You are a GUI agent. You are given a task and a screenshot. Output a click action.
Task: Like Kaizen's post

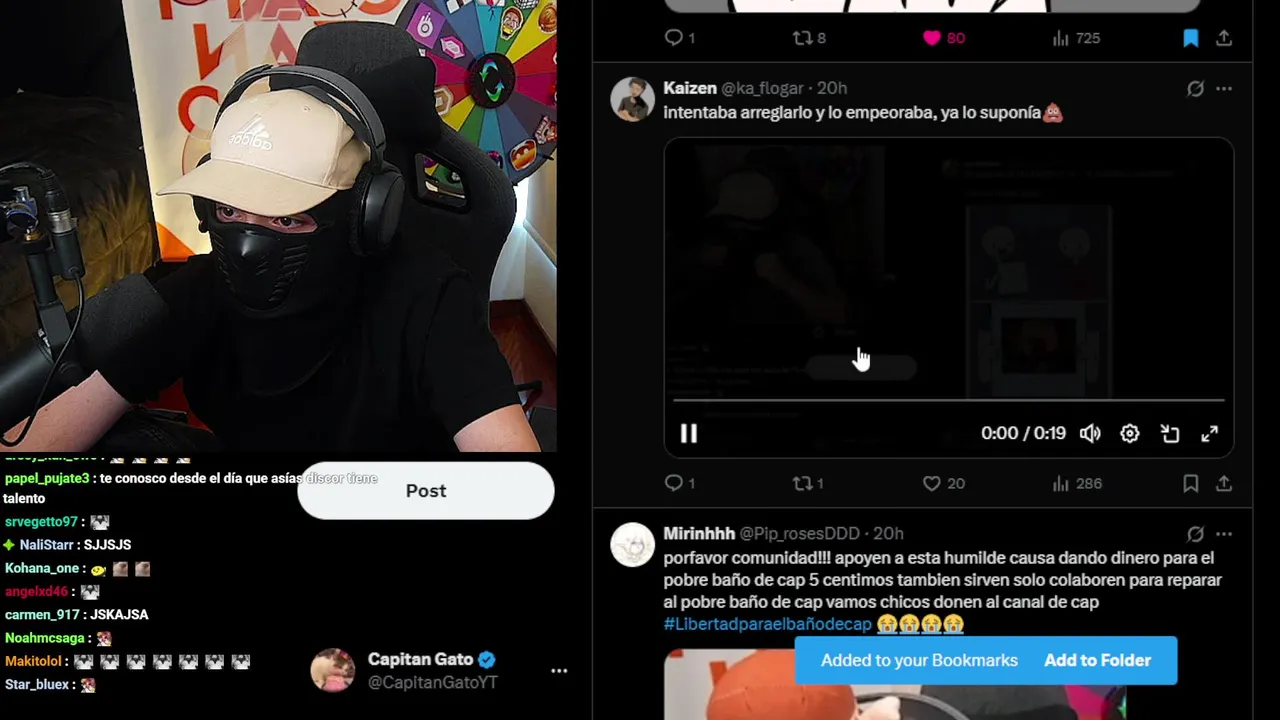(932, 483)
